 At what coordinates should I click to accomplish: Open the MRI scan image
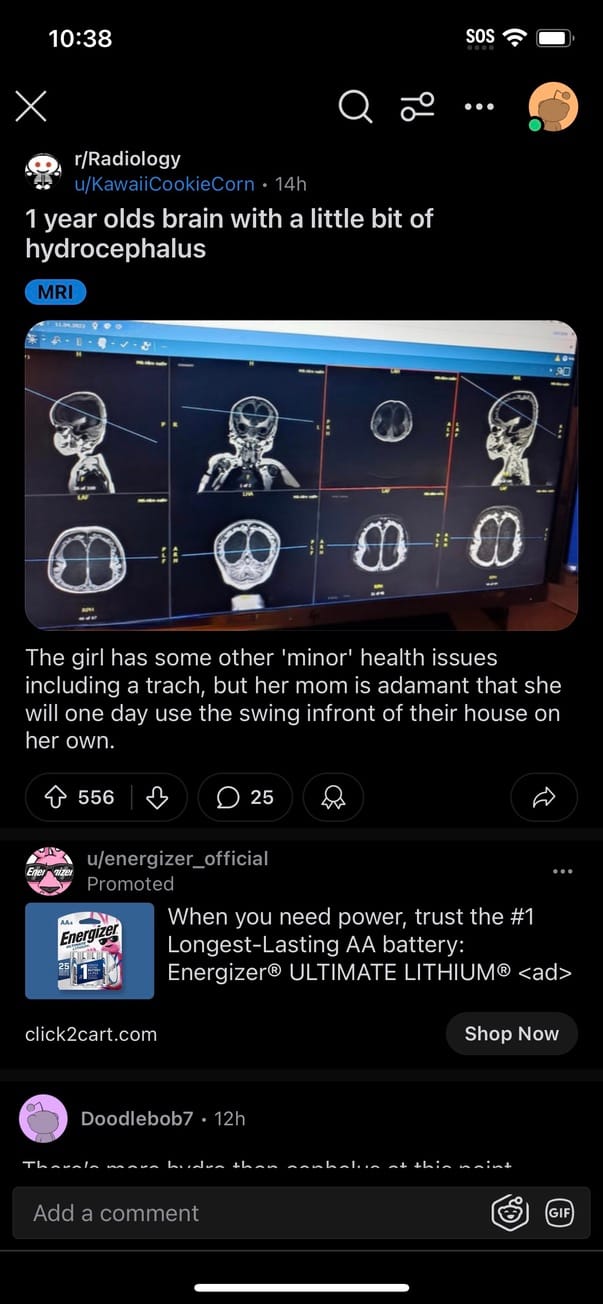tap(301, 475)
